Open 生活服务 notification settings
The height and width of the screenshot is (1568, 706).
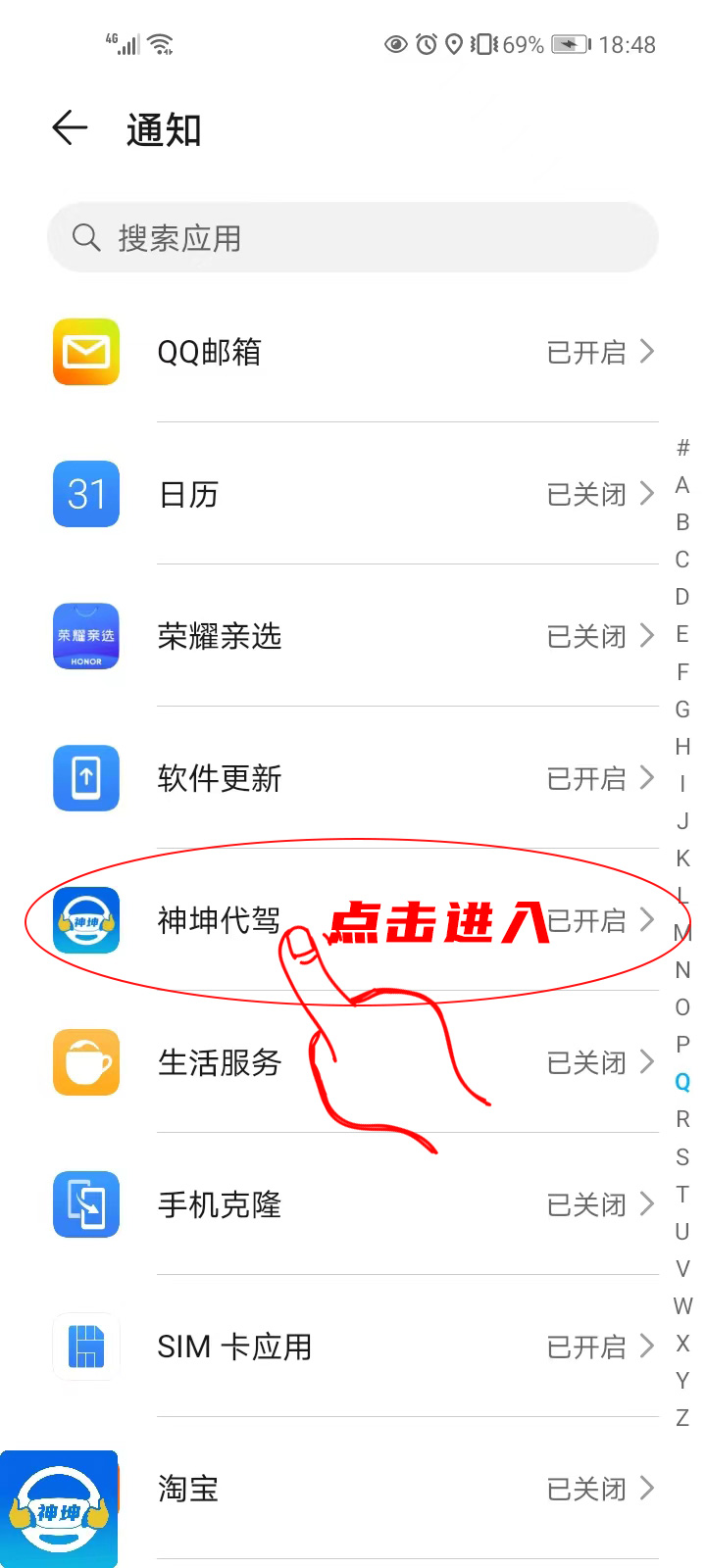353,1062
